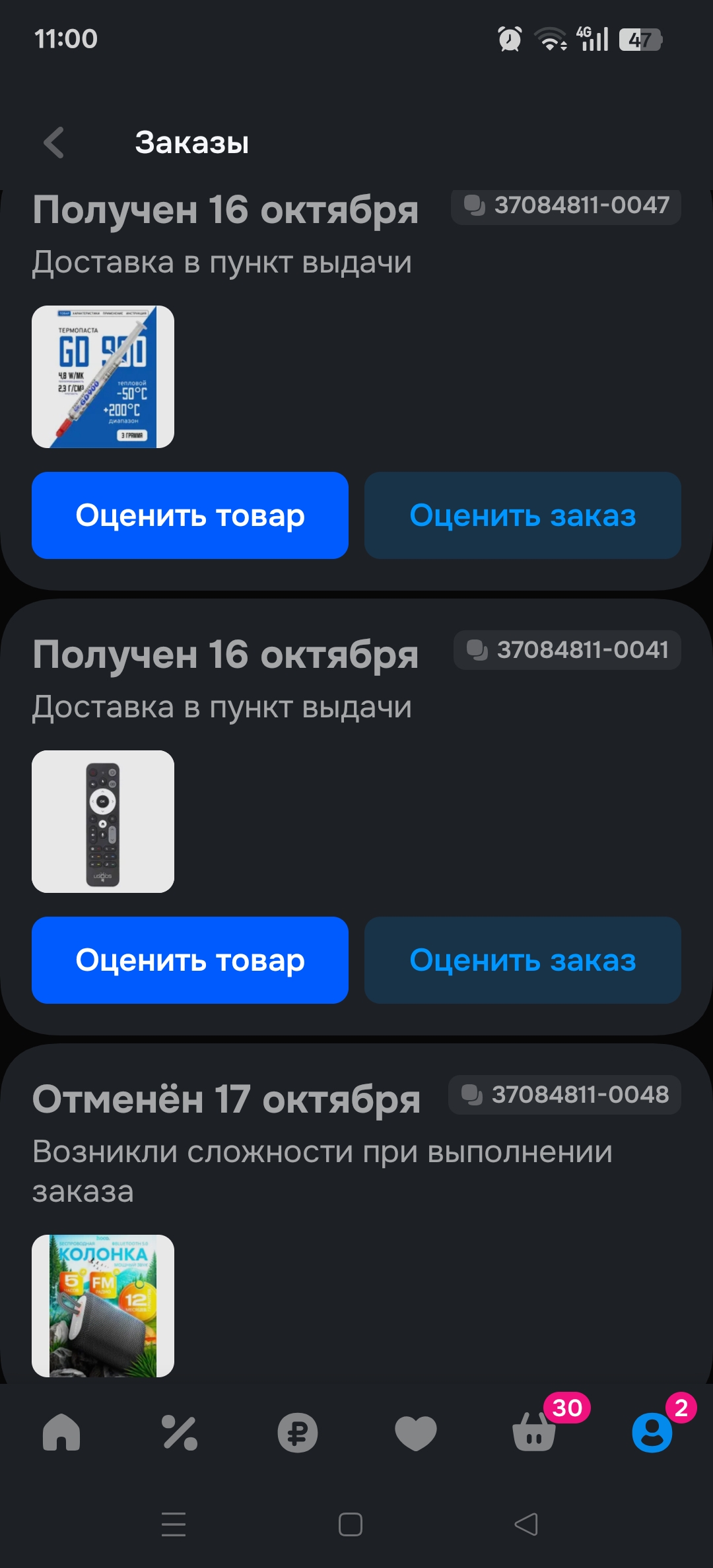Screen dimensions: 713x1568
Task: Rate the order 37084811-0041
Action: click(x=522, y=960)
